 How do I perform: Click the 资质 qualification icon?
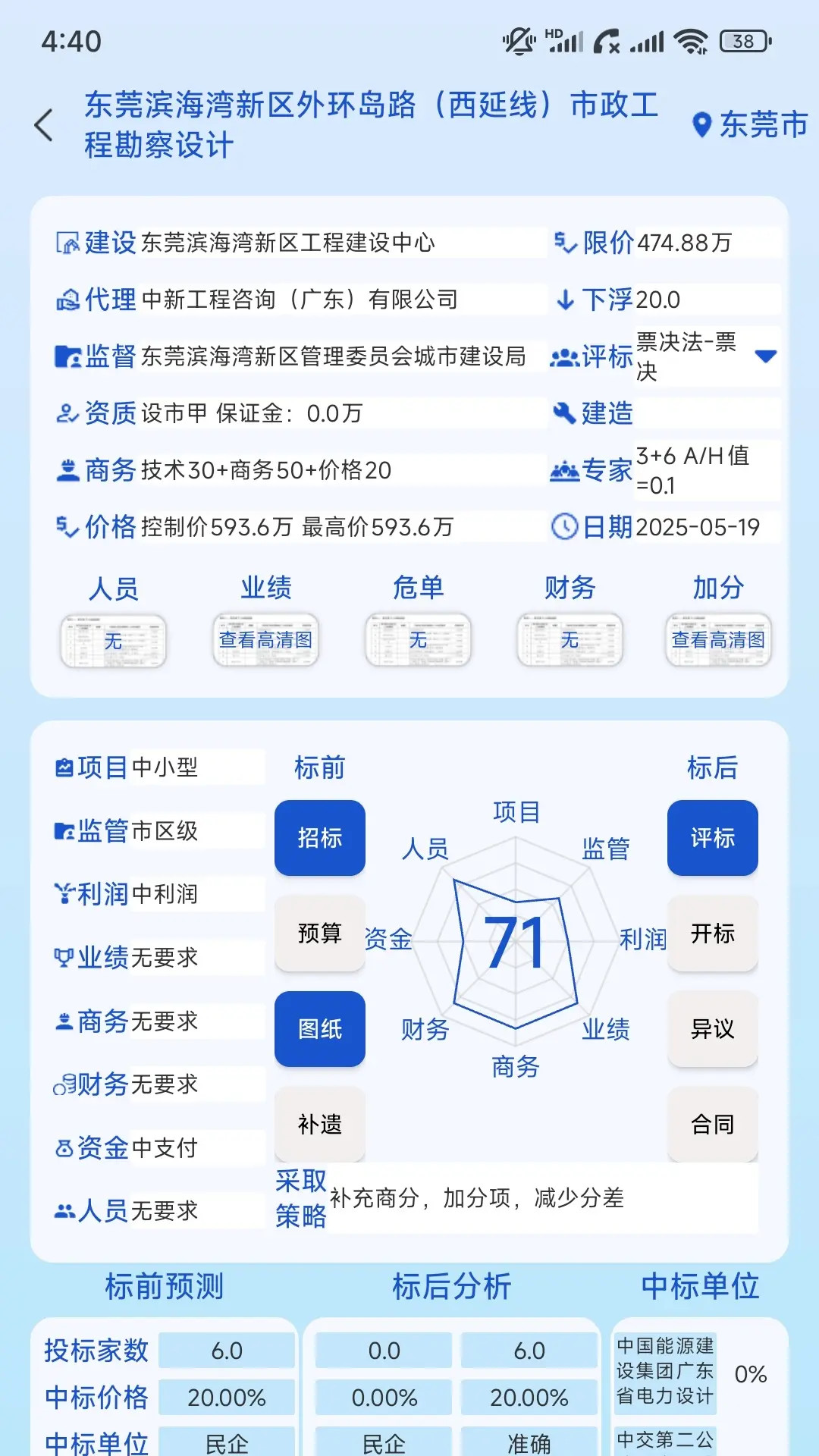(68, 413)
